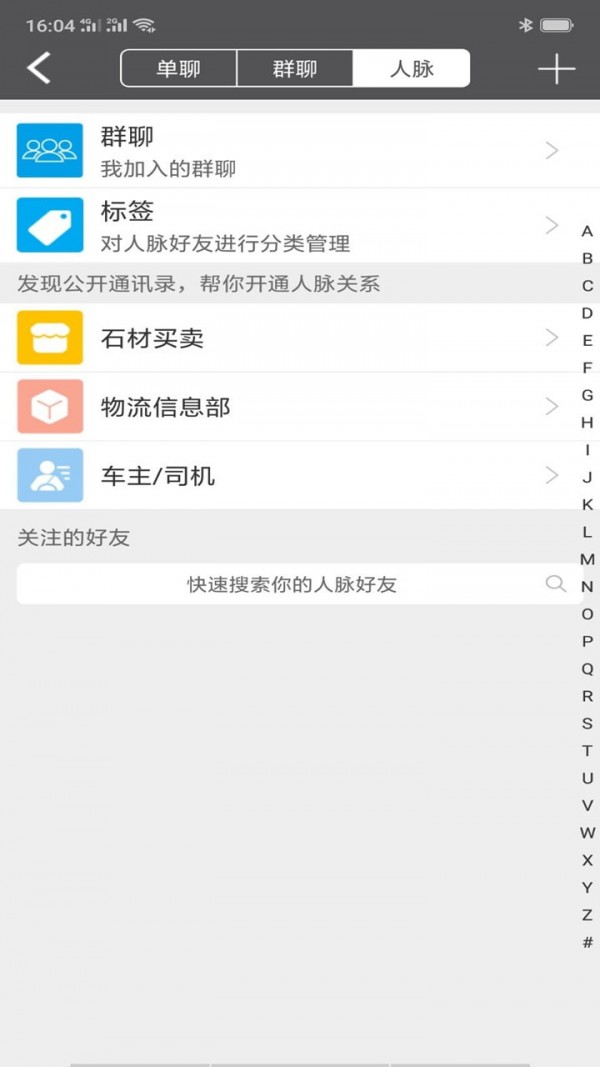Image resolution: width=600 pixels, height=1067 pixels.
Task: Jump to letter Z in index
Action: (x=587, y=915)
